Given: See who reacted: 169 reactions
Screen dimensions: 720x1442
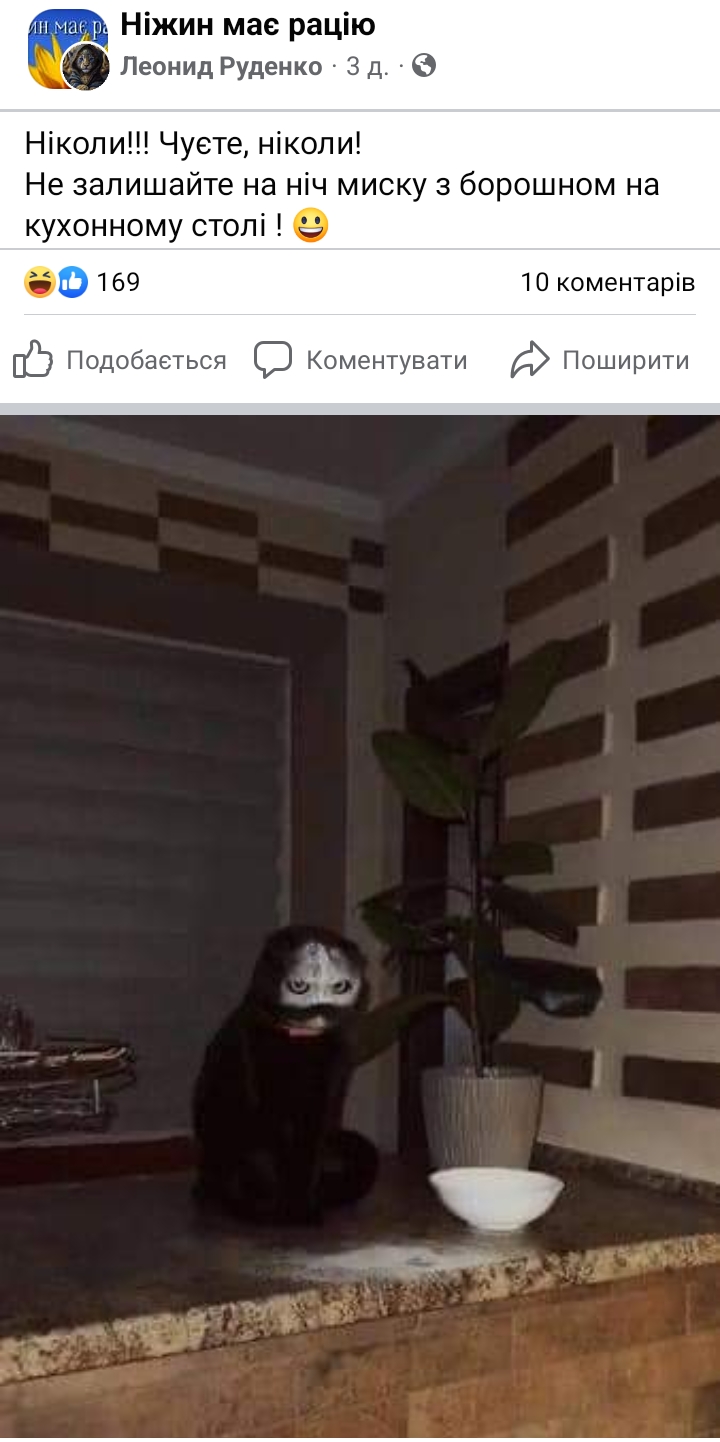Looking at the screenshot, I should pos(82,283).
